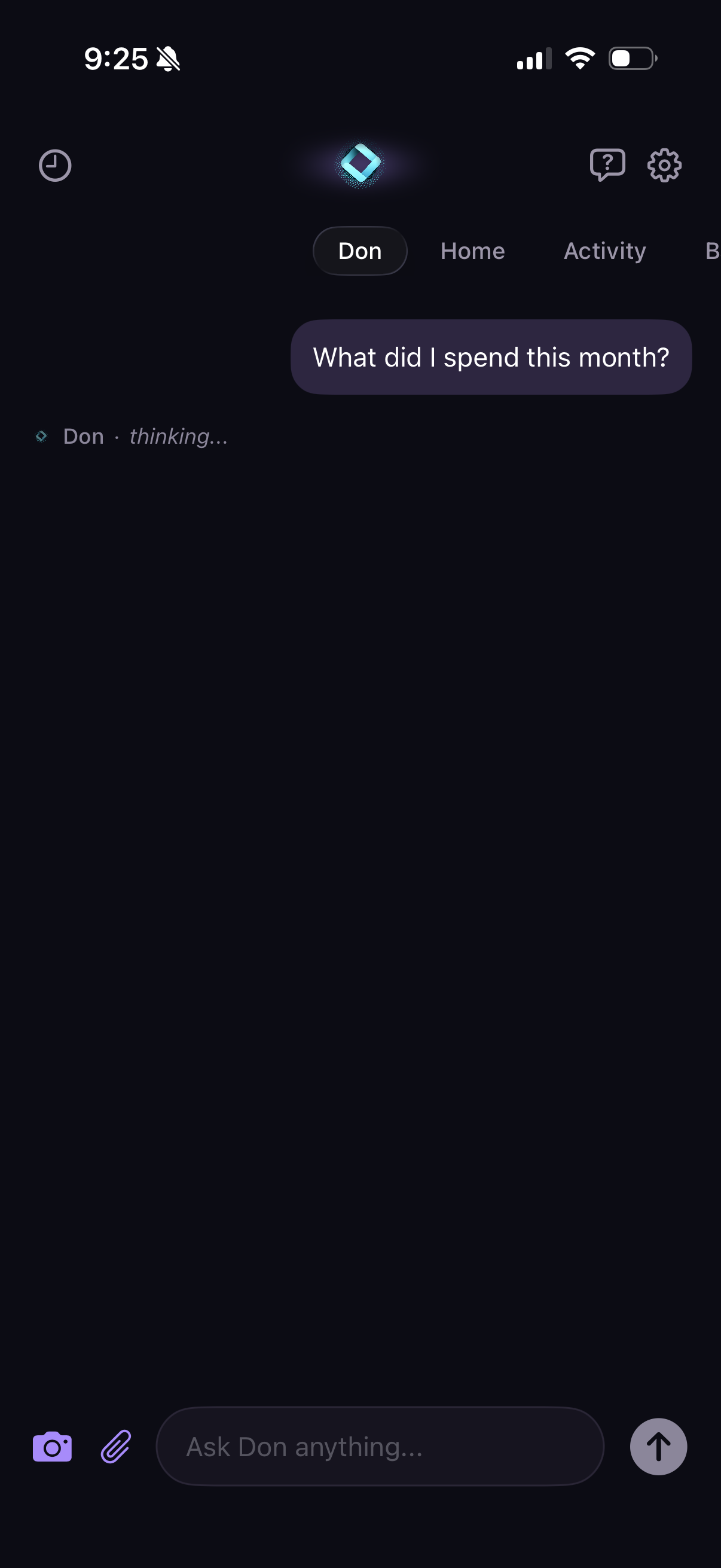
Task: Open the help and feedback icon
Action: tap(607, 164)
